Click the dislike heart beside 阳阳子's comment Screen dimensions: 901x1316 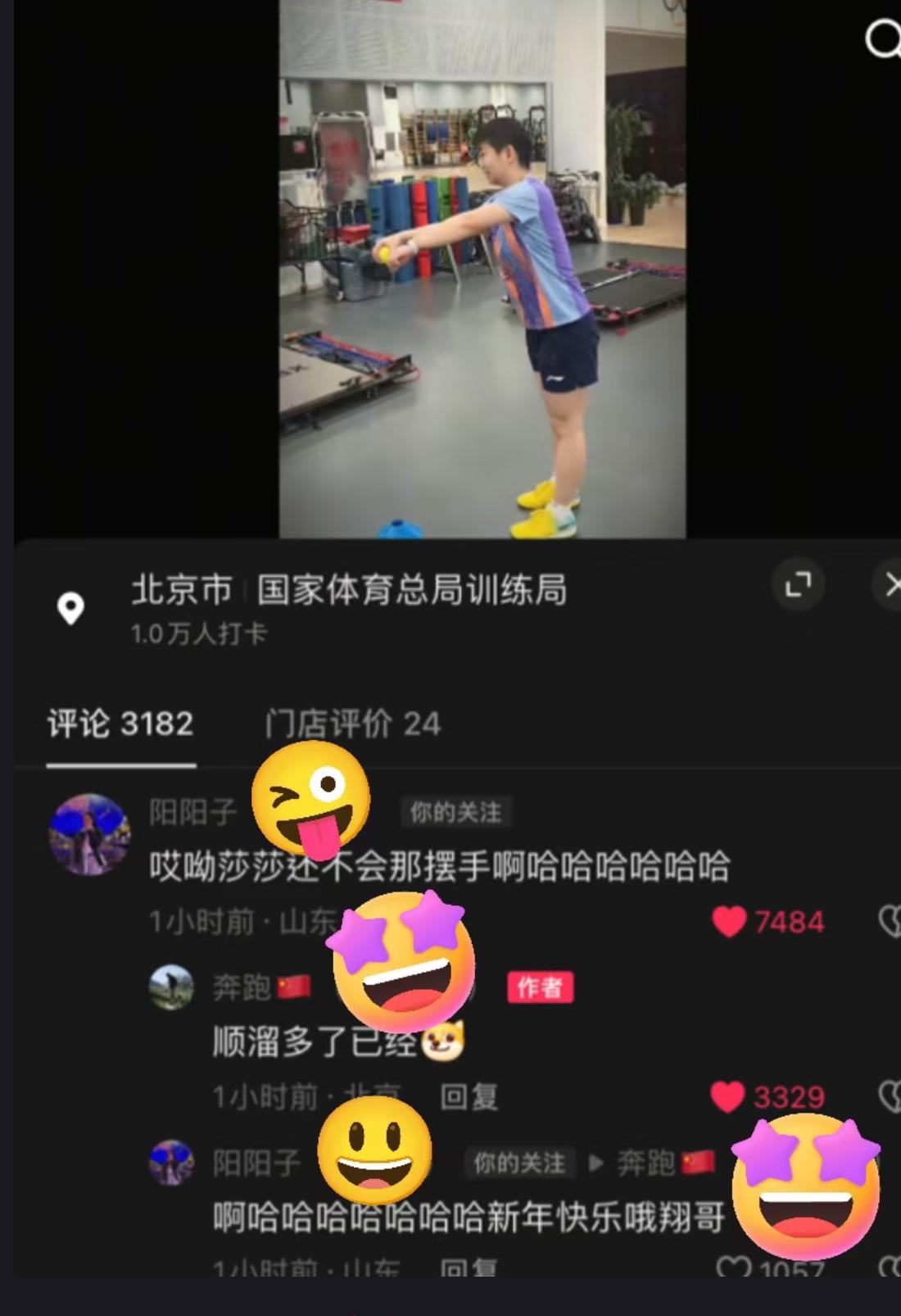tap(893, 920)
